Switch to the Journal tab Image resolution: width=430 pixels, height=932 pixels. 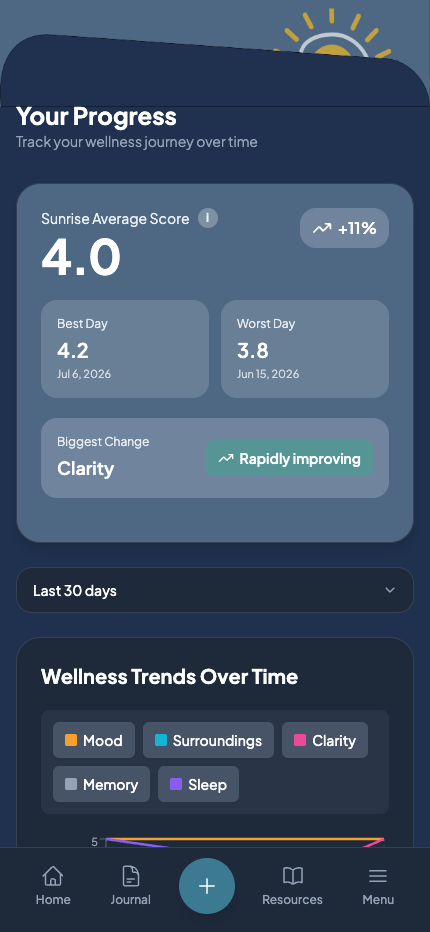131,886
